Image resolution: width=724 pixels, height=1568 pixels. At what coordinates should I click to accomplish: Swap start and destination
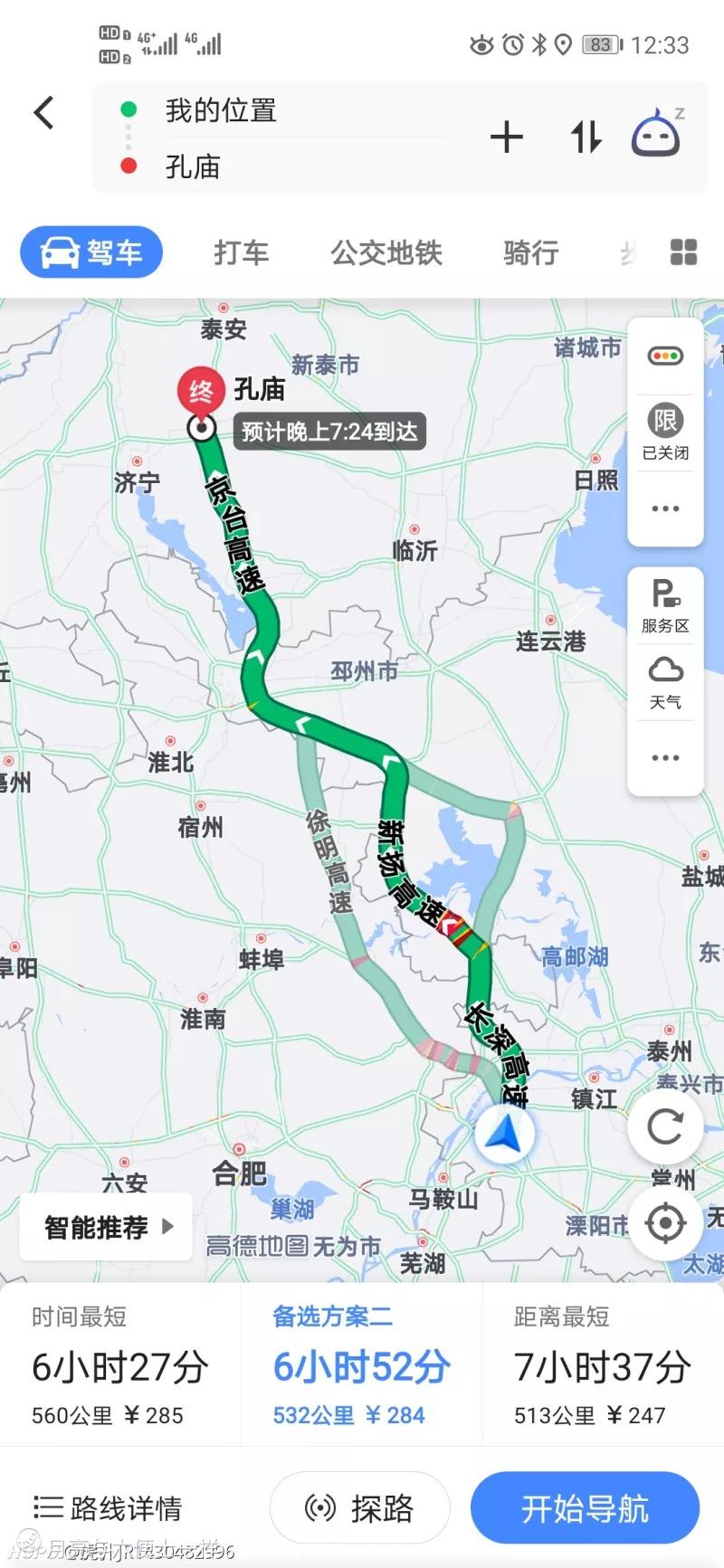point(586,138)
